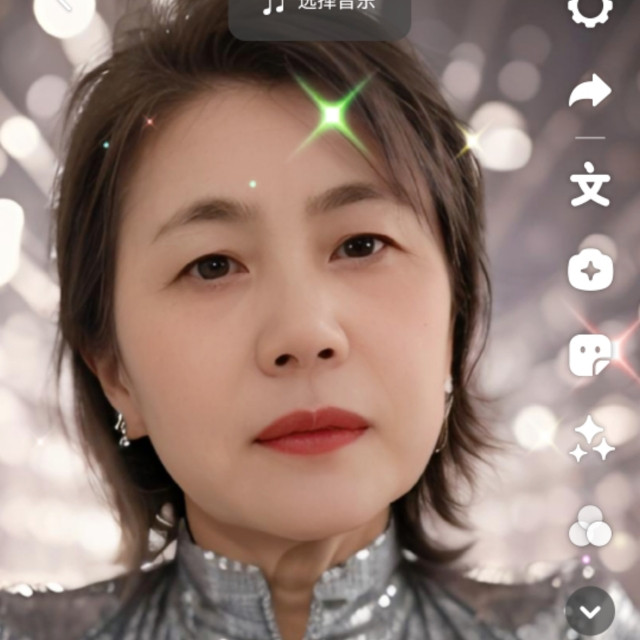Tap the 选择音乐 music selection button
This screenshot has height=640, width=640.
319,10
